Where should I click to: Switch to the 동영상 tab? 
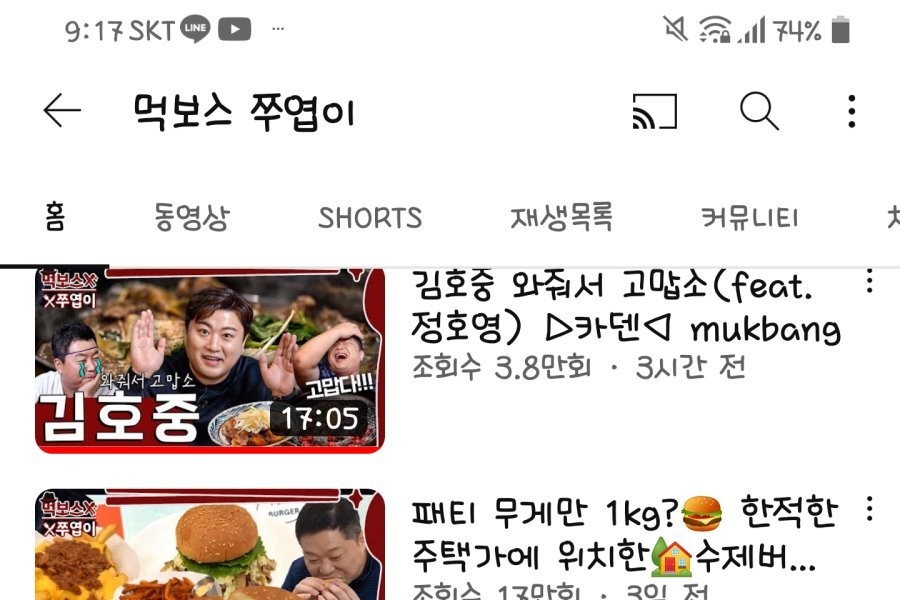191,217
